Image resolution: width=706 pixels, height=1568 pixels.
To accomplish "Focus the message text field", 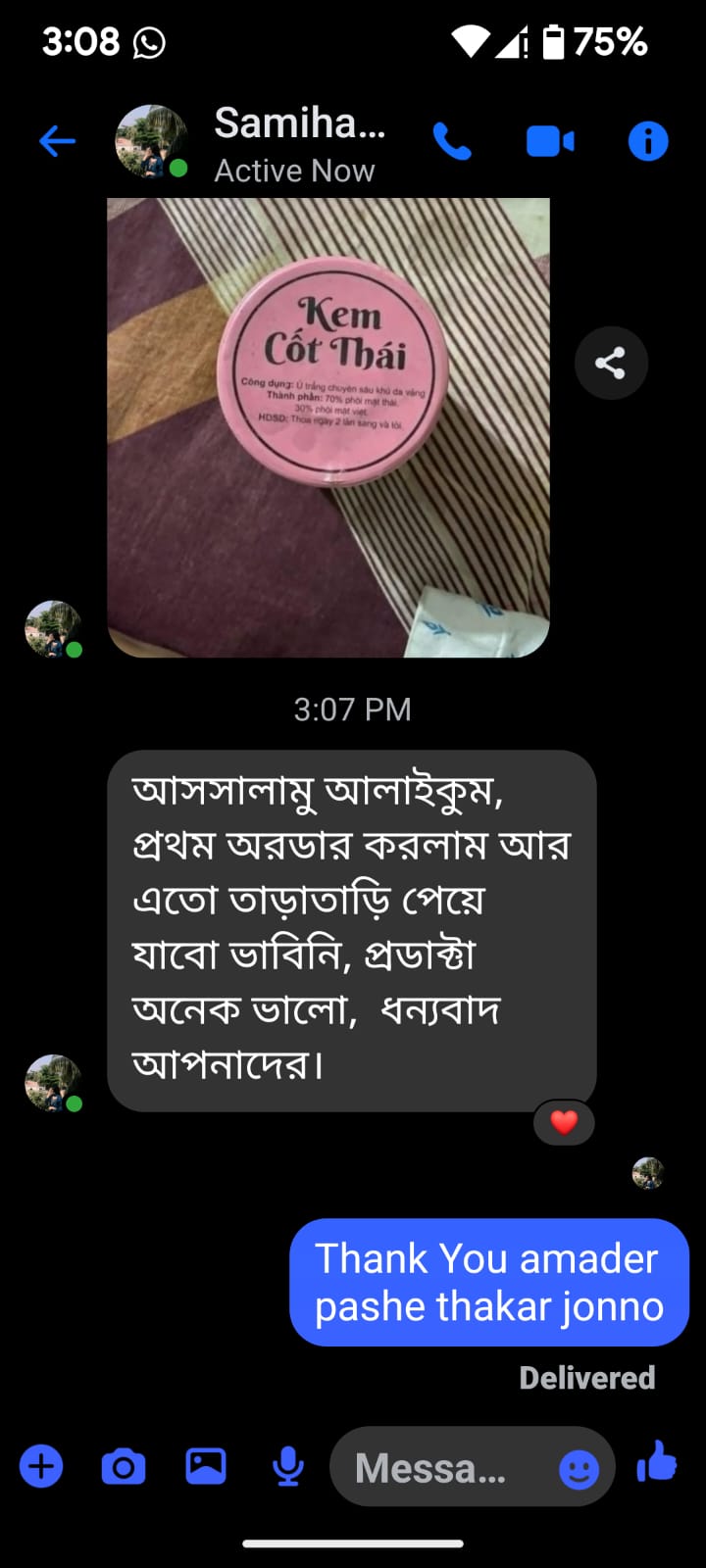I will pyautogui.click(x=436, y=1468).
